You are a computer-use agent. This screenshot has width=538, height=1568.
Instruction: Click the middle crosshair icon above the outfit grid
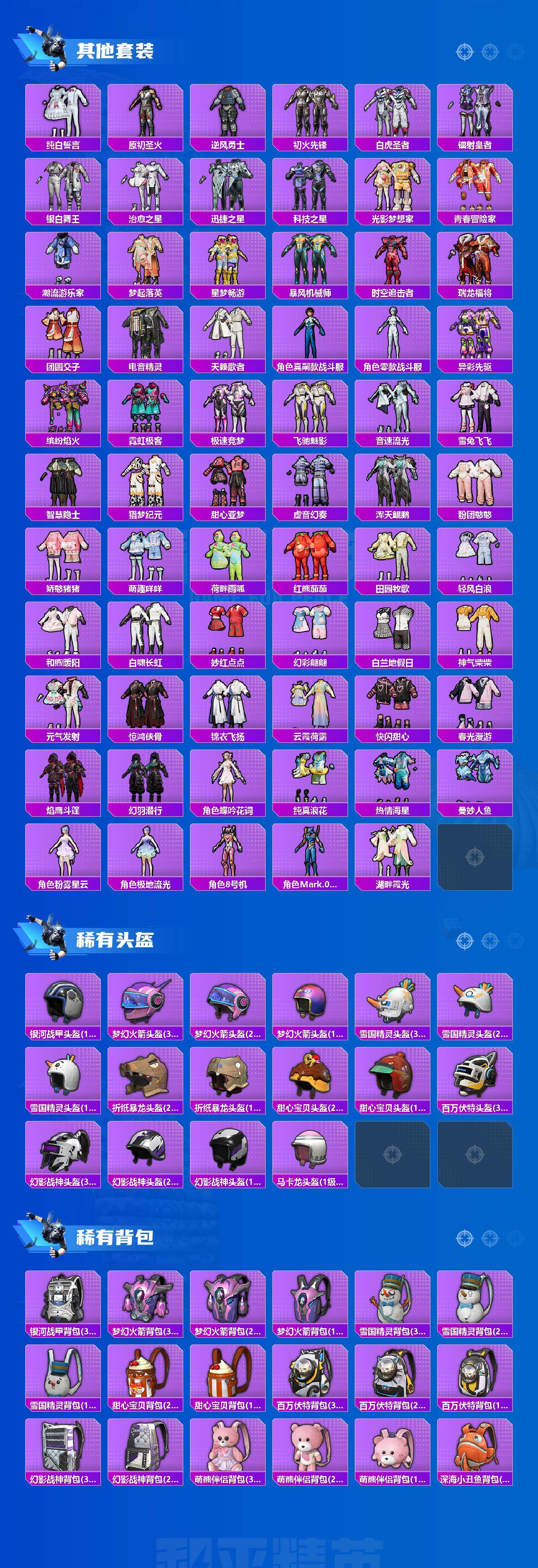click(490, 52)
